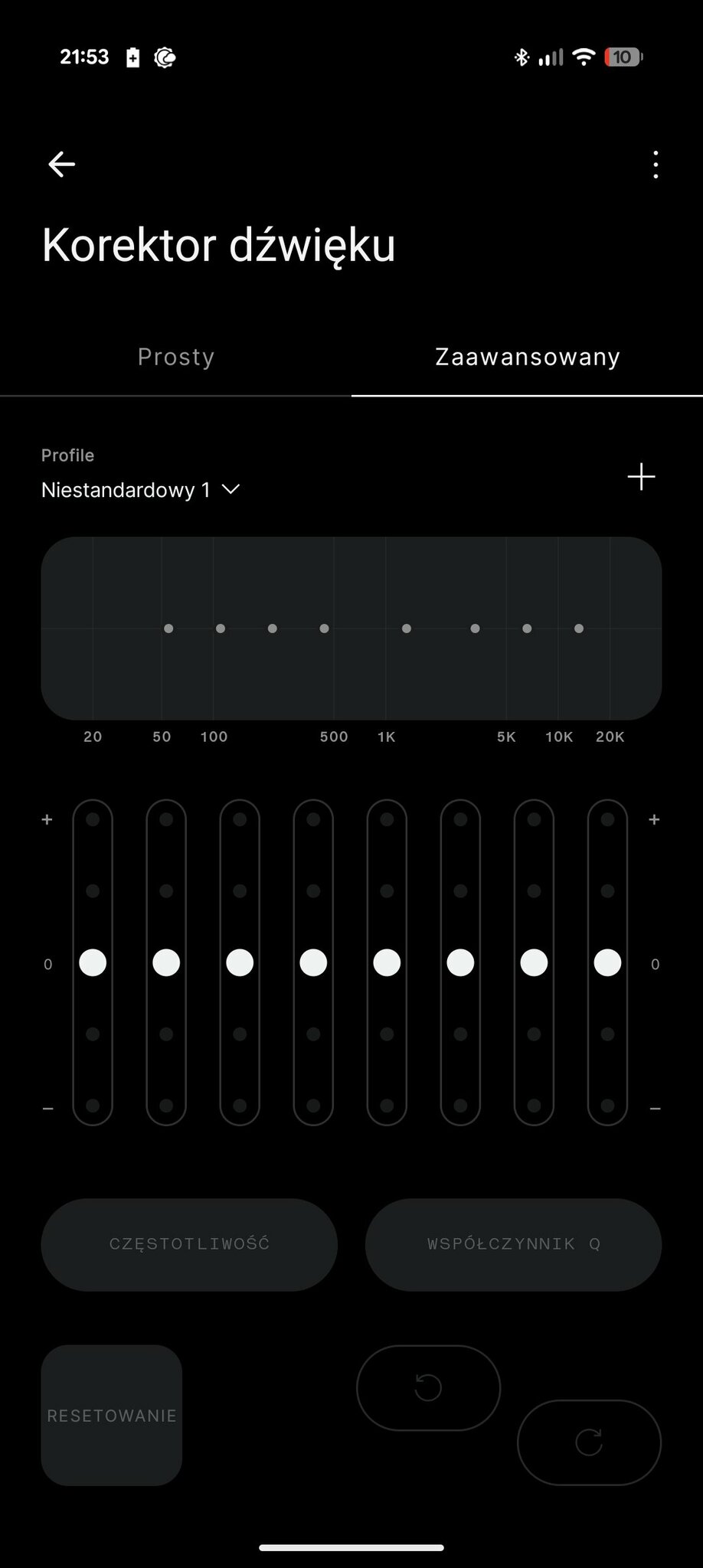703x1568 pixels.
Task: Tap the top dot of the last band slider
Action: (x=607, y=820)
